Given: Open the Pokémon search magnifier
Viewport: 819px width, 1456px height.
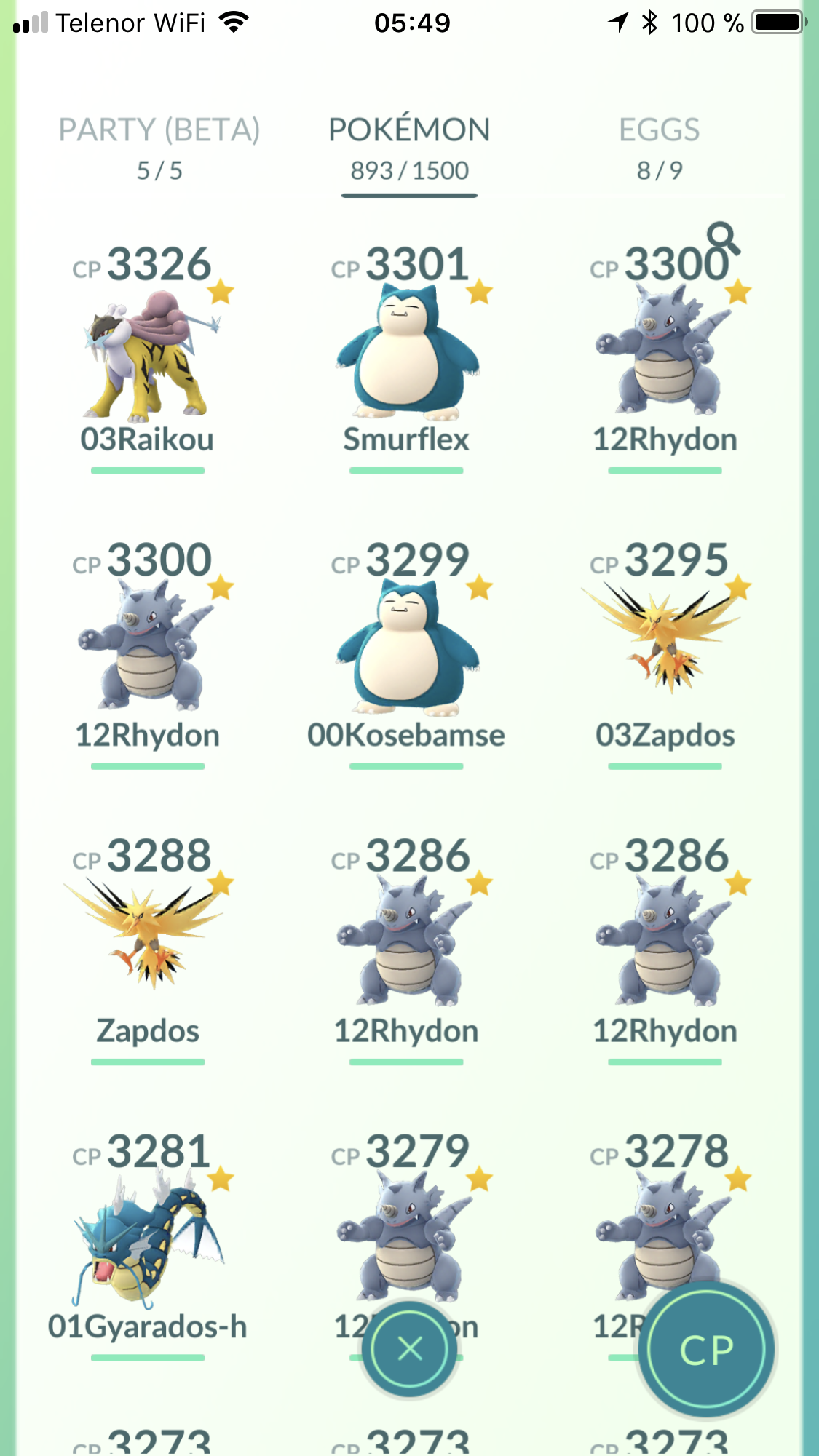Looking at the screenshot, I should click(x=723, y=239).
